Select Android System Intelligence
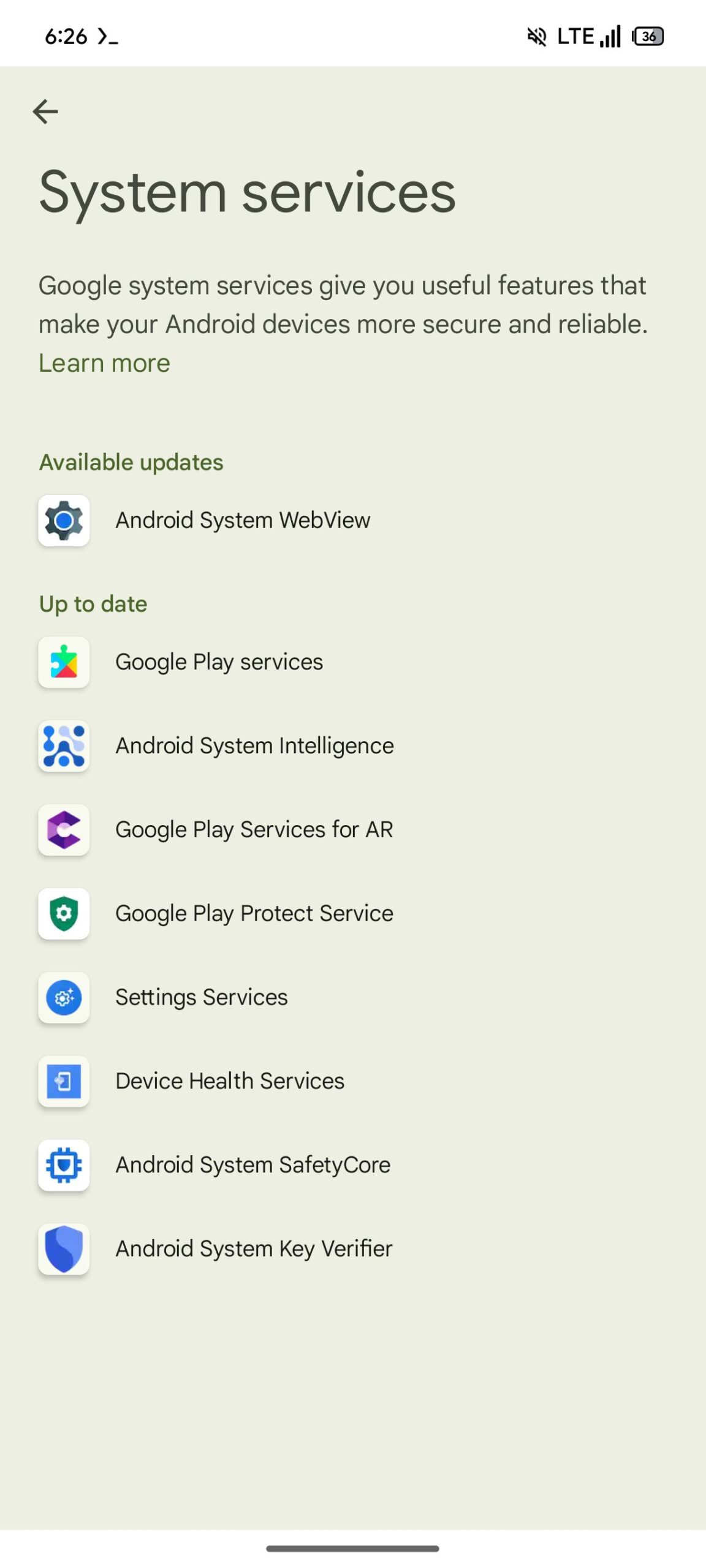The image size is (706, 1568). [x=353, y=746]
